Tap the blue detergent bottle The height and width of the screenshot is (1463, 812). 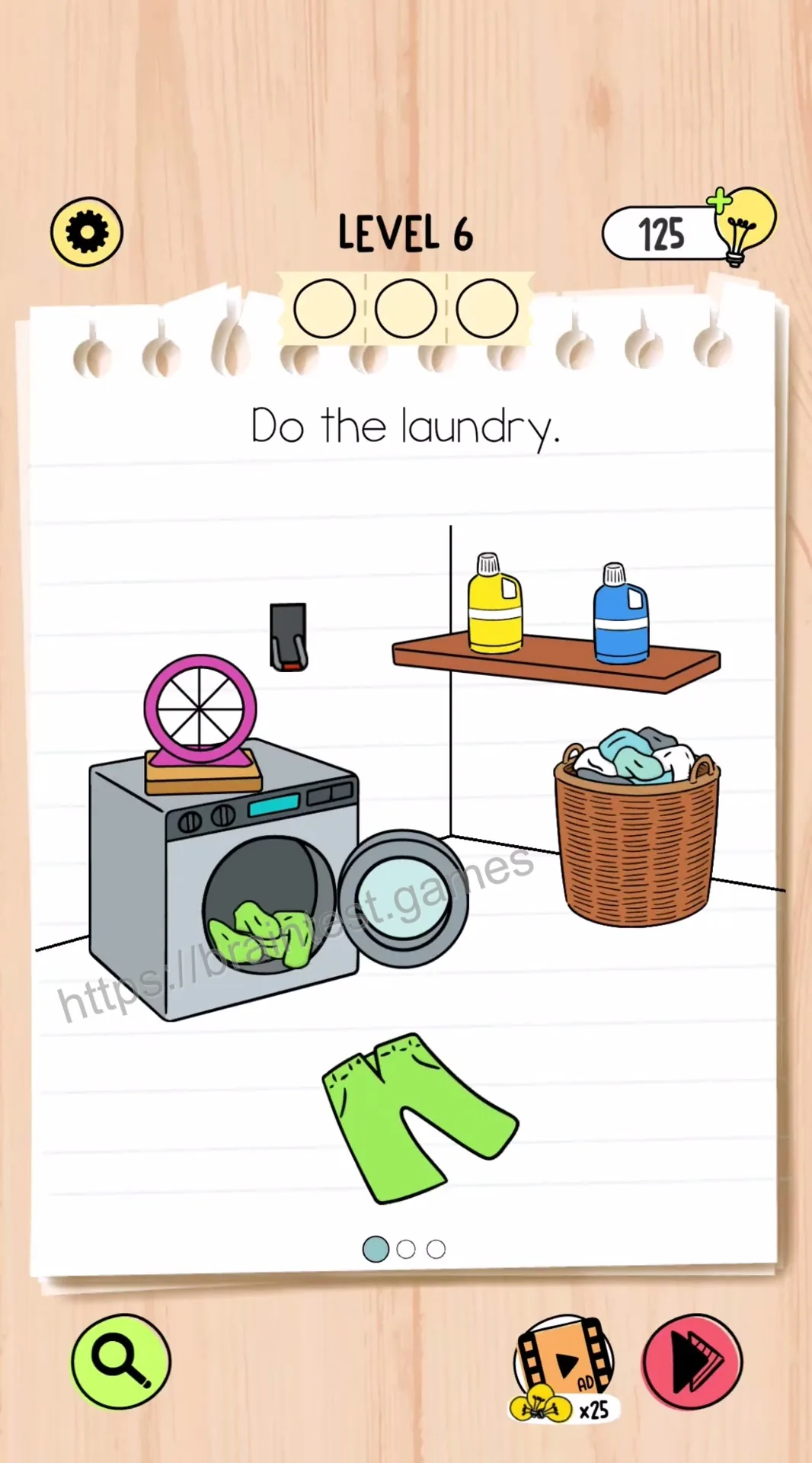click(x=621, y=613)
